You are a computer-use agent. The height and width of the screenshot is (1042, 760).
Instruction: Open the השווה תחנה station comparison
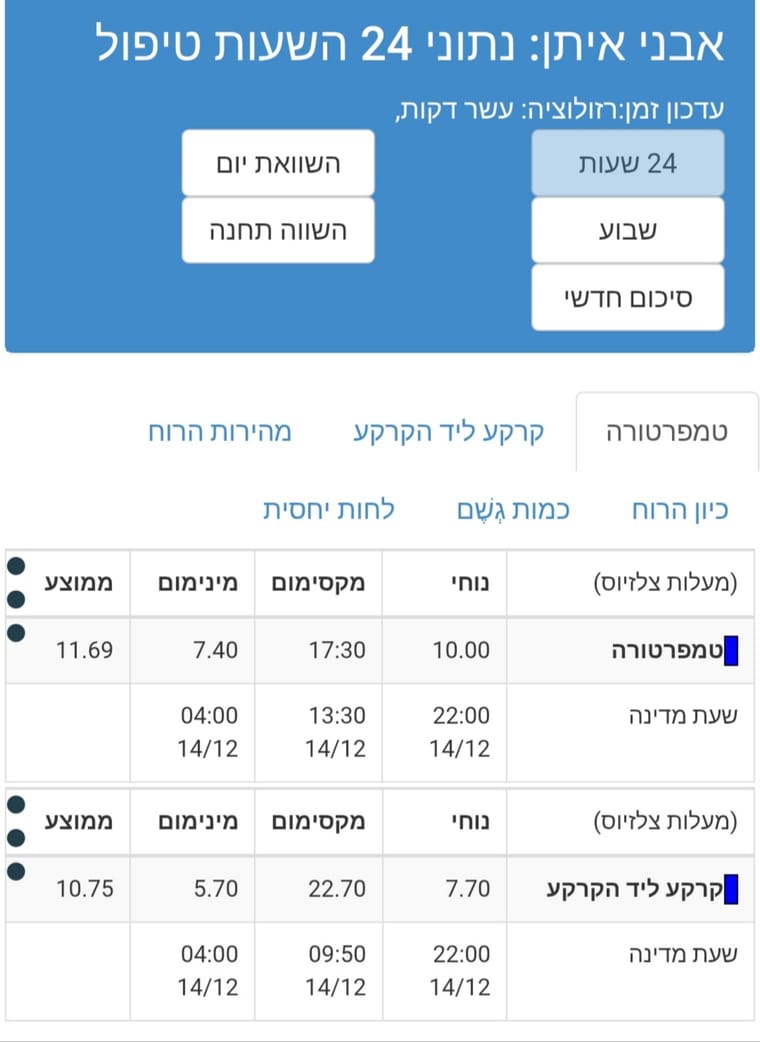click(278, 230)
